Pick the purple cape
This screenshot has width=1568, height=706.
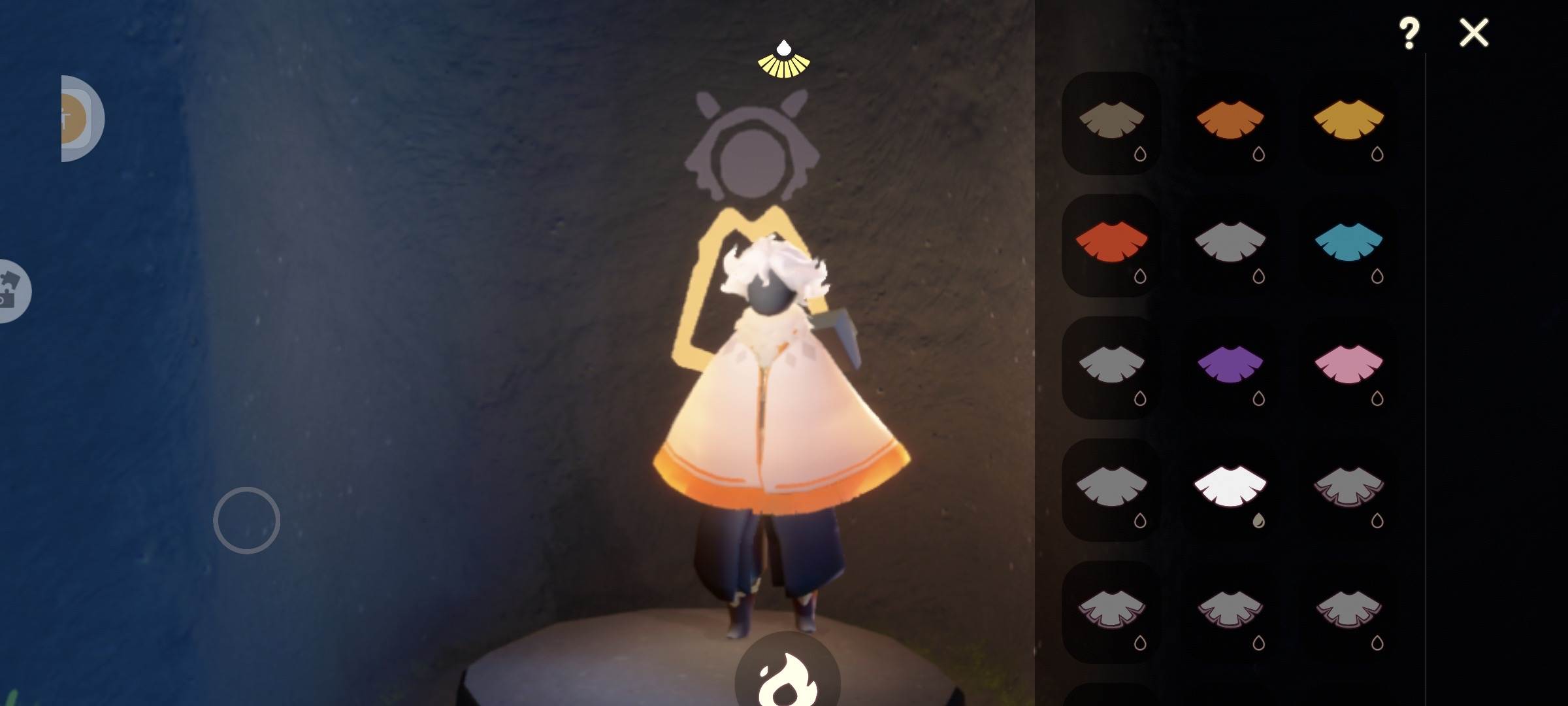pos(1230,365)
